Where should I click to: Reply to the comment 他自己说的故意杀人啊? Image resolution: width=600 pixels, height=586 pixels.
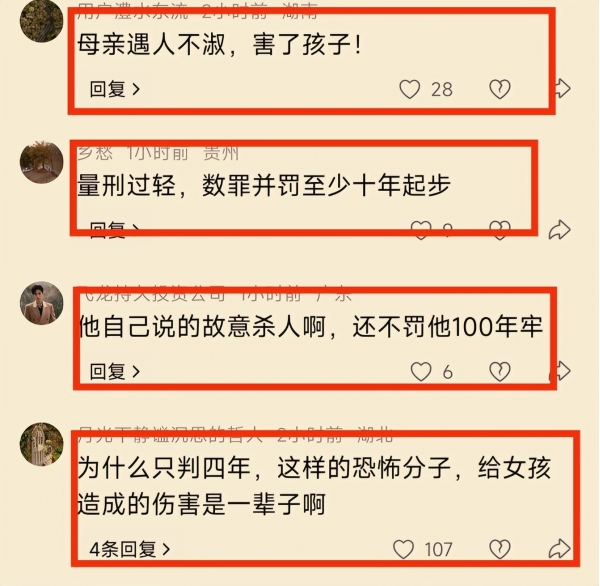coord(113,371)
